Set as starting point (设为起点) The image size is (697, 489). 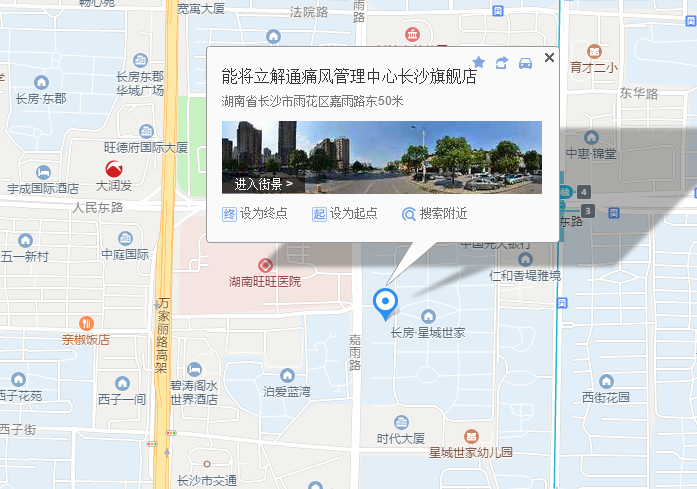coord(344,214)
